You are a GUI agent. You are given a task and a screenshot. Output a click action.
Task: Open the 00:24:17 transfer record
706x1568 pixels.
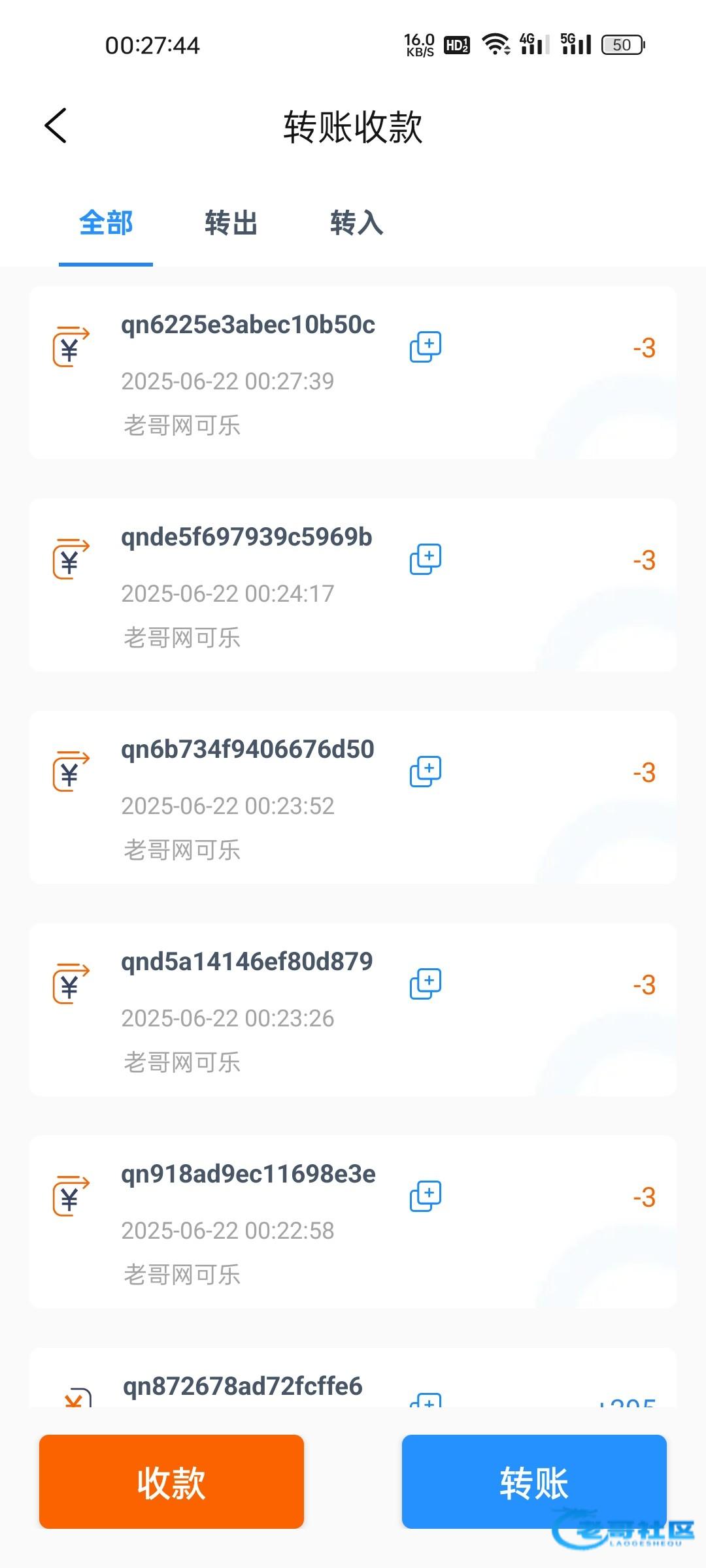pos(353,585)
